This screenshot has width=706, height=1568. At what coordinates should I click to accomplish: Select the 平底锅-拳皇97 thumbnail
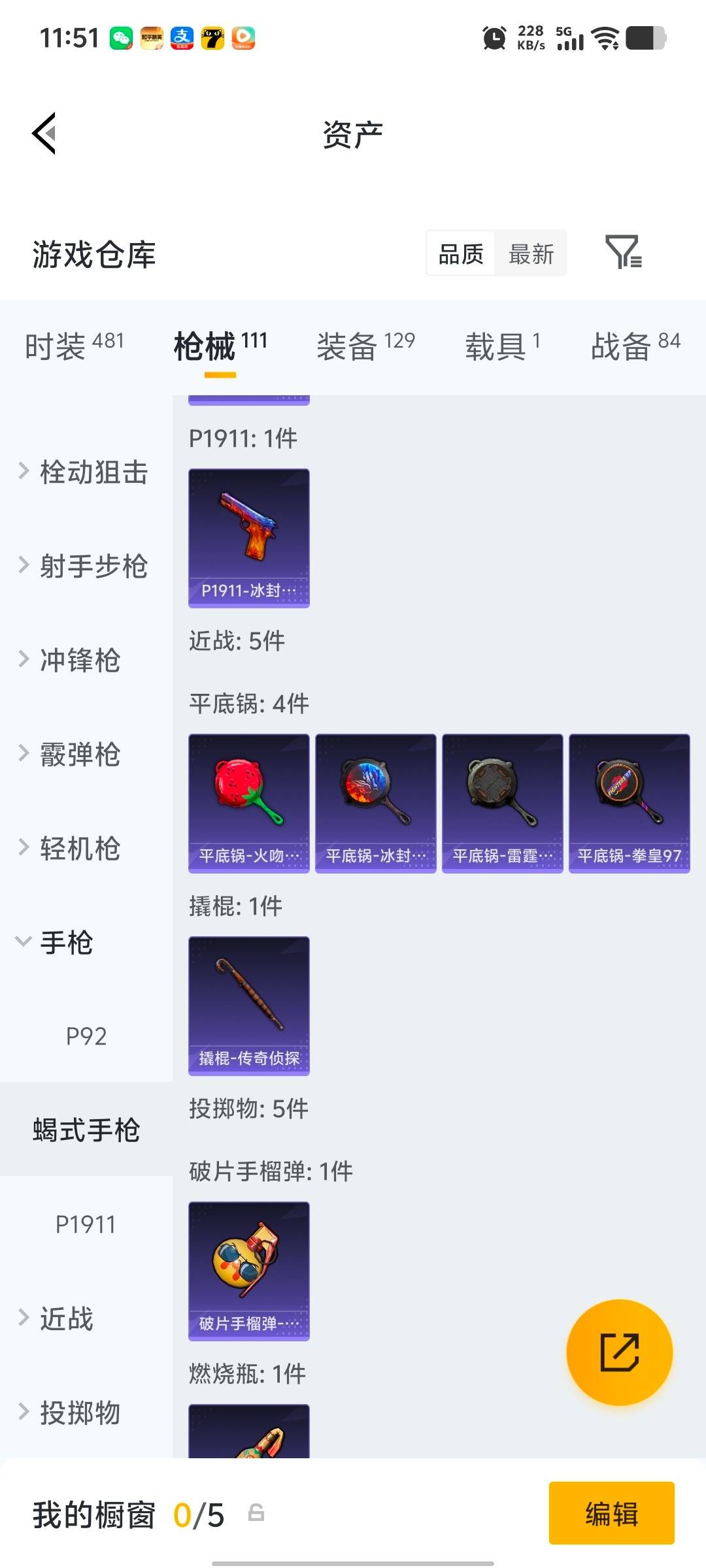pyautogui.click(x=629, y=804)
